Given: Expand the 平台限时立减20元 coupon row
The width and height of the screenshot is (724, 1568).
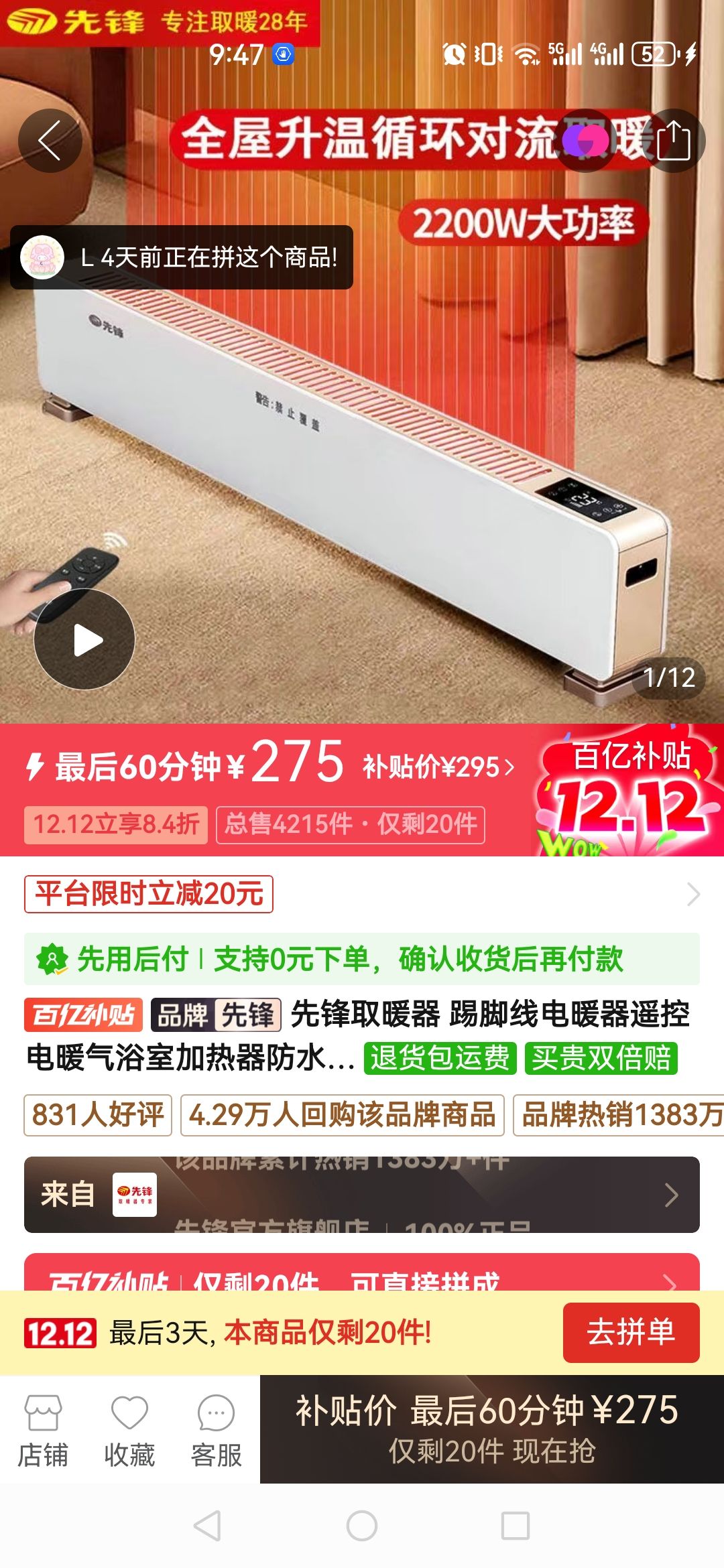Looking at the screenshot, I should (362, 894).
